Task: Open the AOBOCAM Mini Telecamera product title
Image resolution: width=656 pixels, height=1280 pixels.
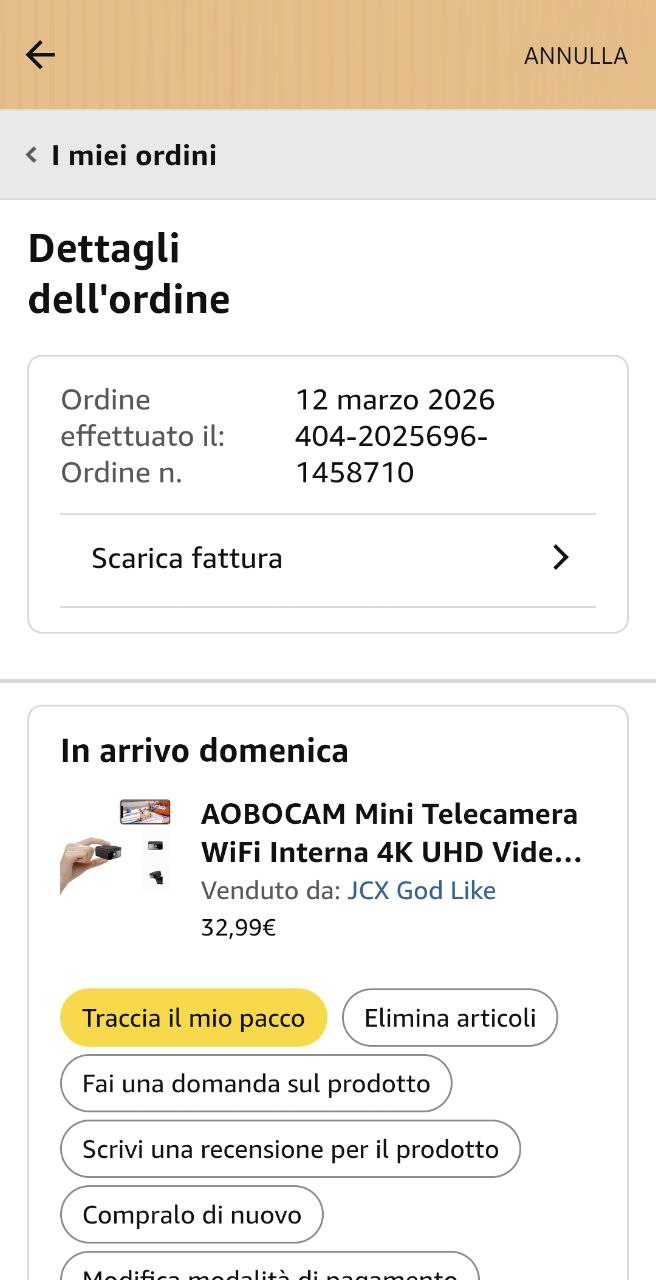Action: click(391, 832)
